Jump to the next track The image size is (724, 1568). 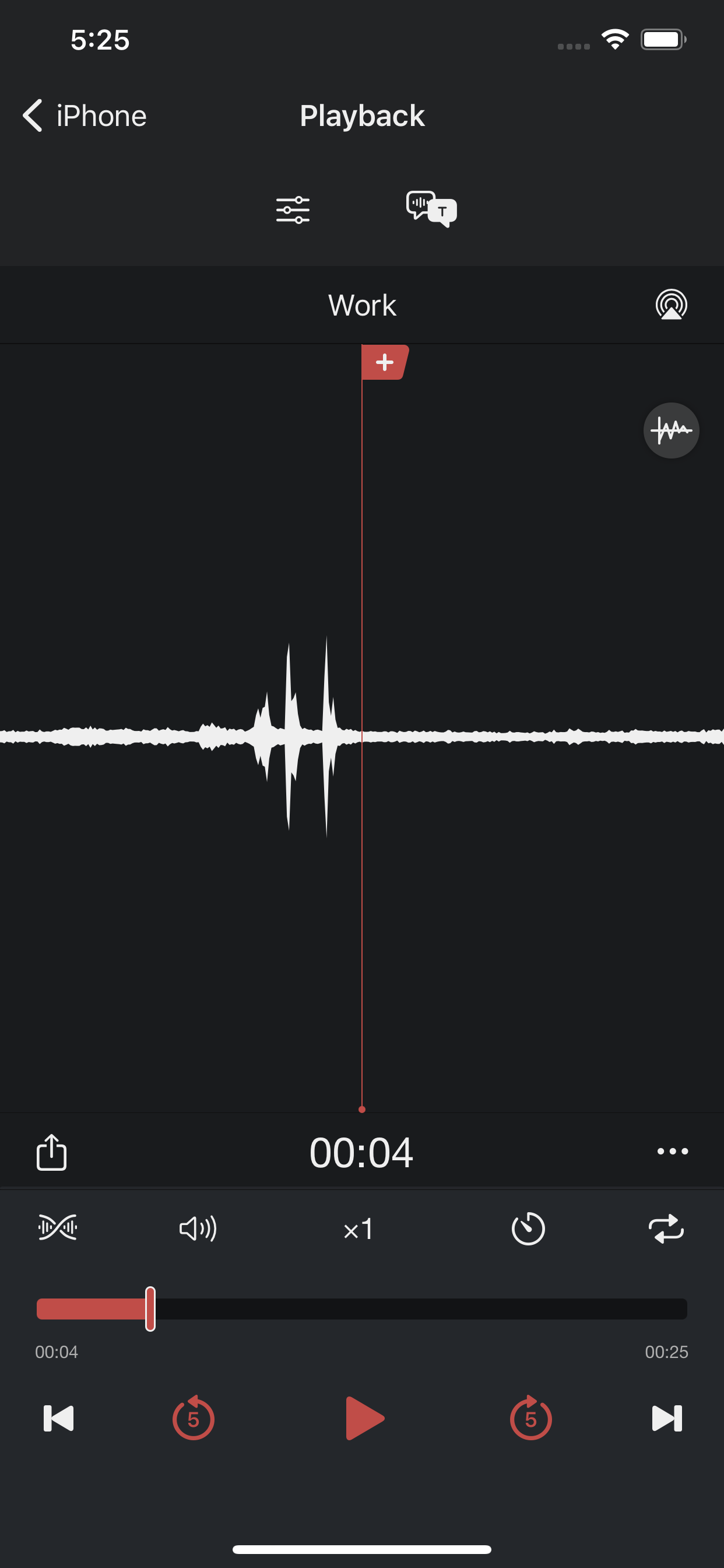(667, 1419)
